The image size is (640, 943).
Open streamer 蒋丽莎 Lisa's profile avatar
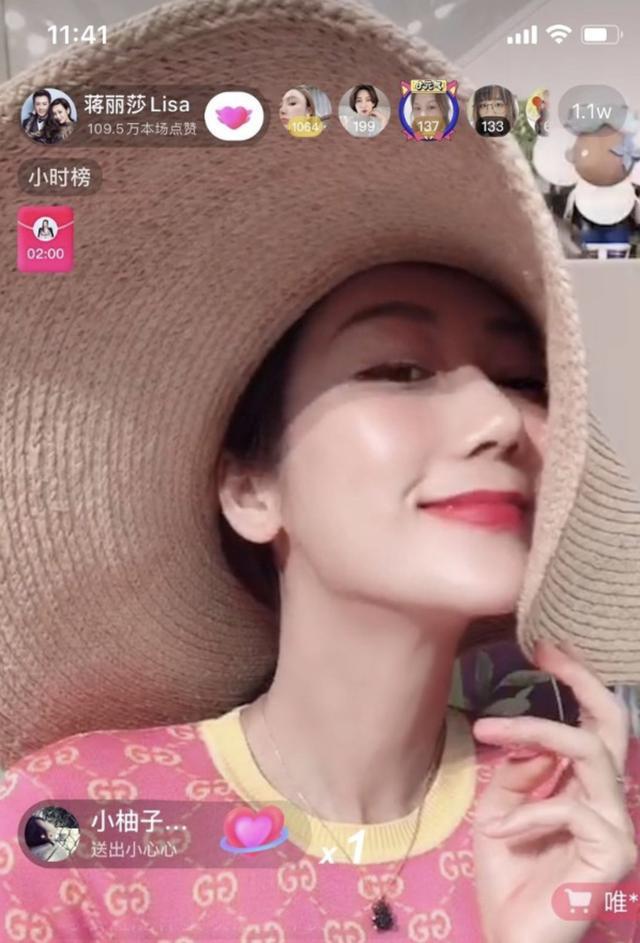[x=48, y=117]
